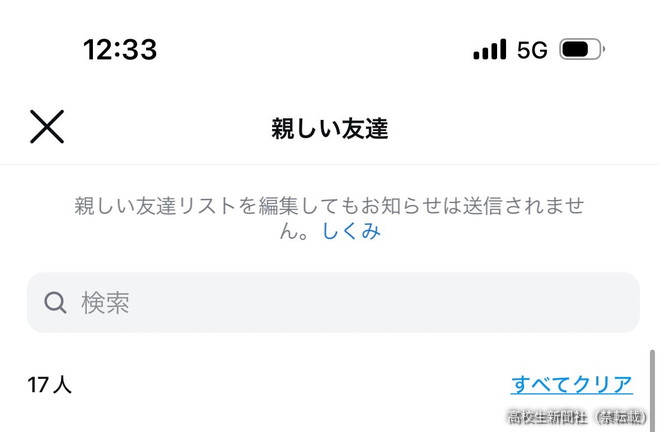
Task: Open the しくみ link
Action: 350,231
